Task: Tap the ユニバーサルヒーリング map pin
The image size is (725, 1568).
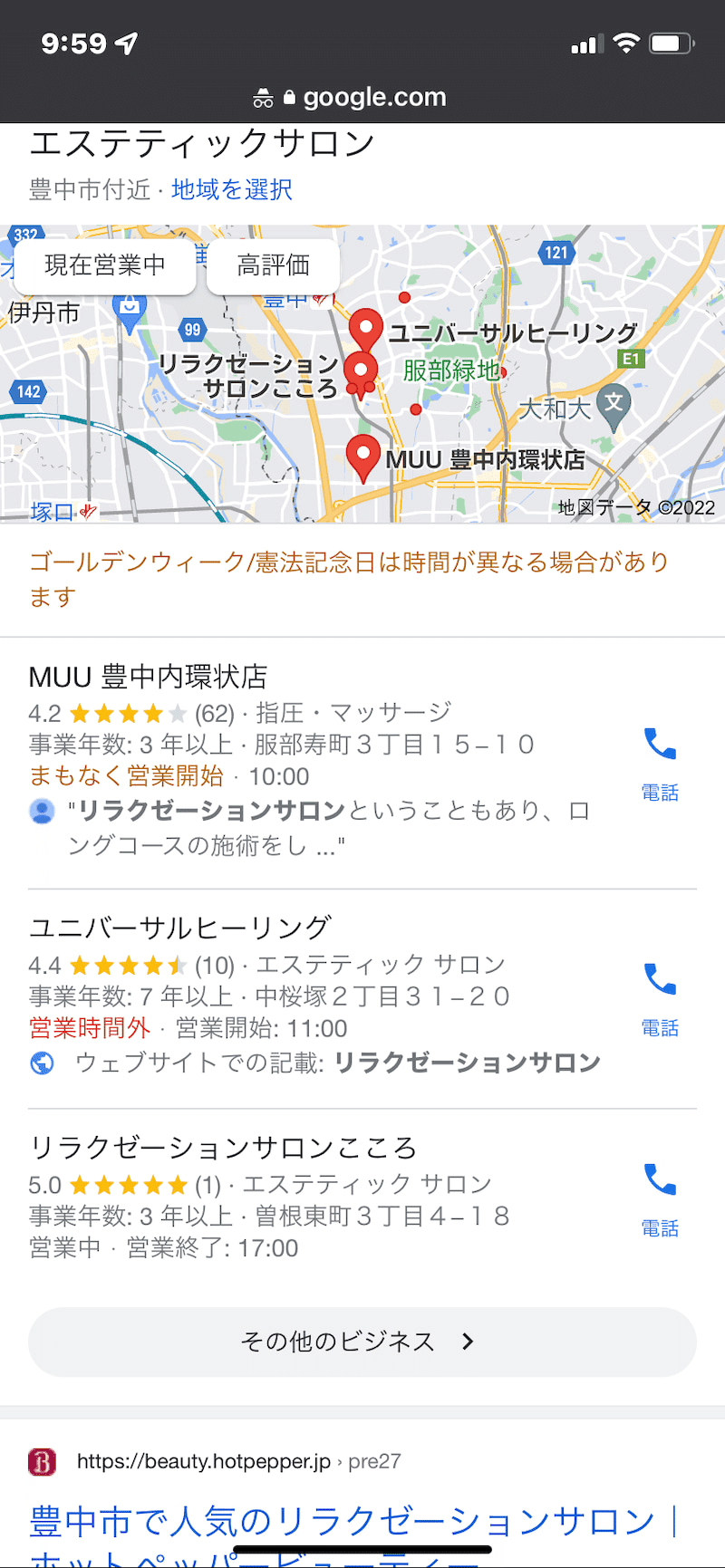Action: [366, 329]
